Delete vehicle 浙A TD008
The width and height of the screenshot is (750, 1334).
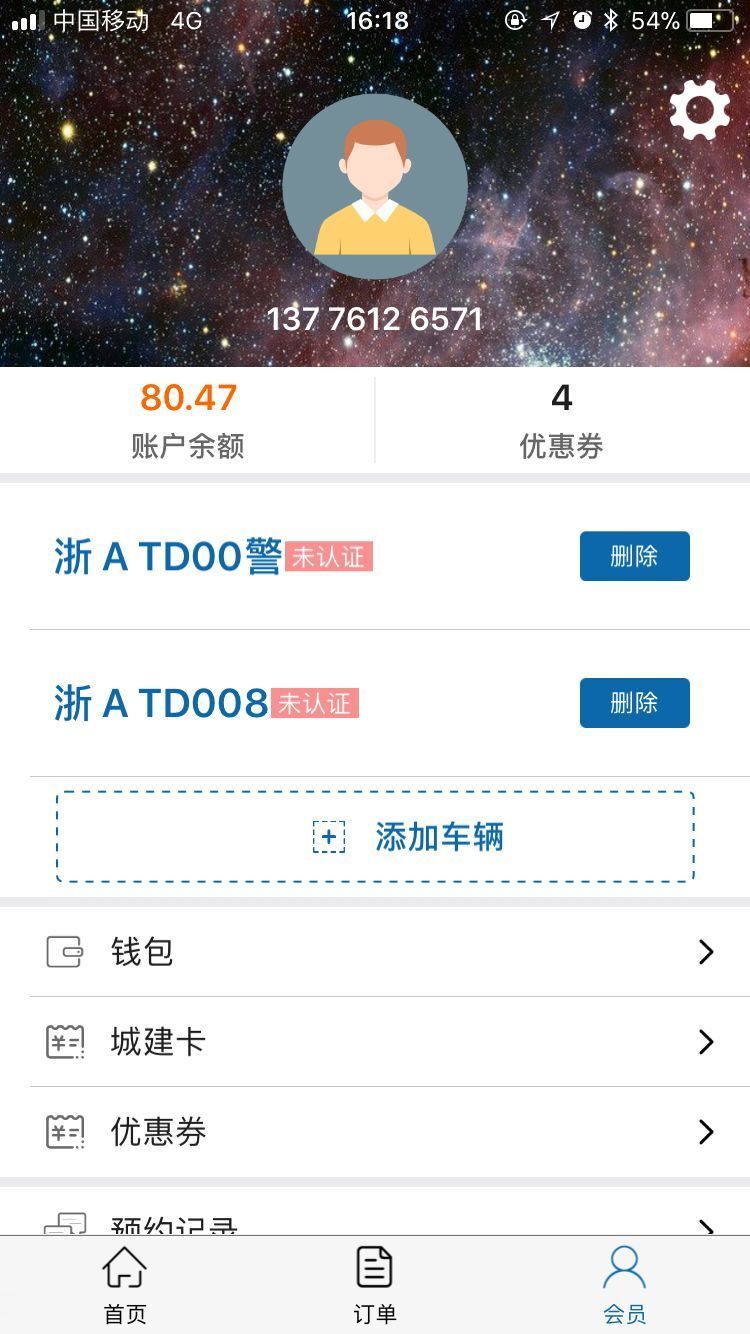point(634,703)
